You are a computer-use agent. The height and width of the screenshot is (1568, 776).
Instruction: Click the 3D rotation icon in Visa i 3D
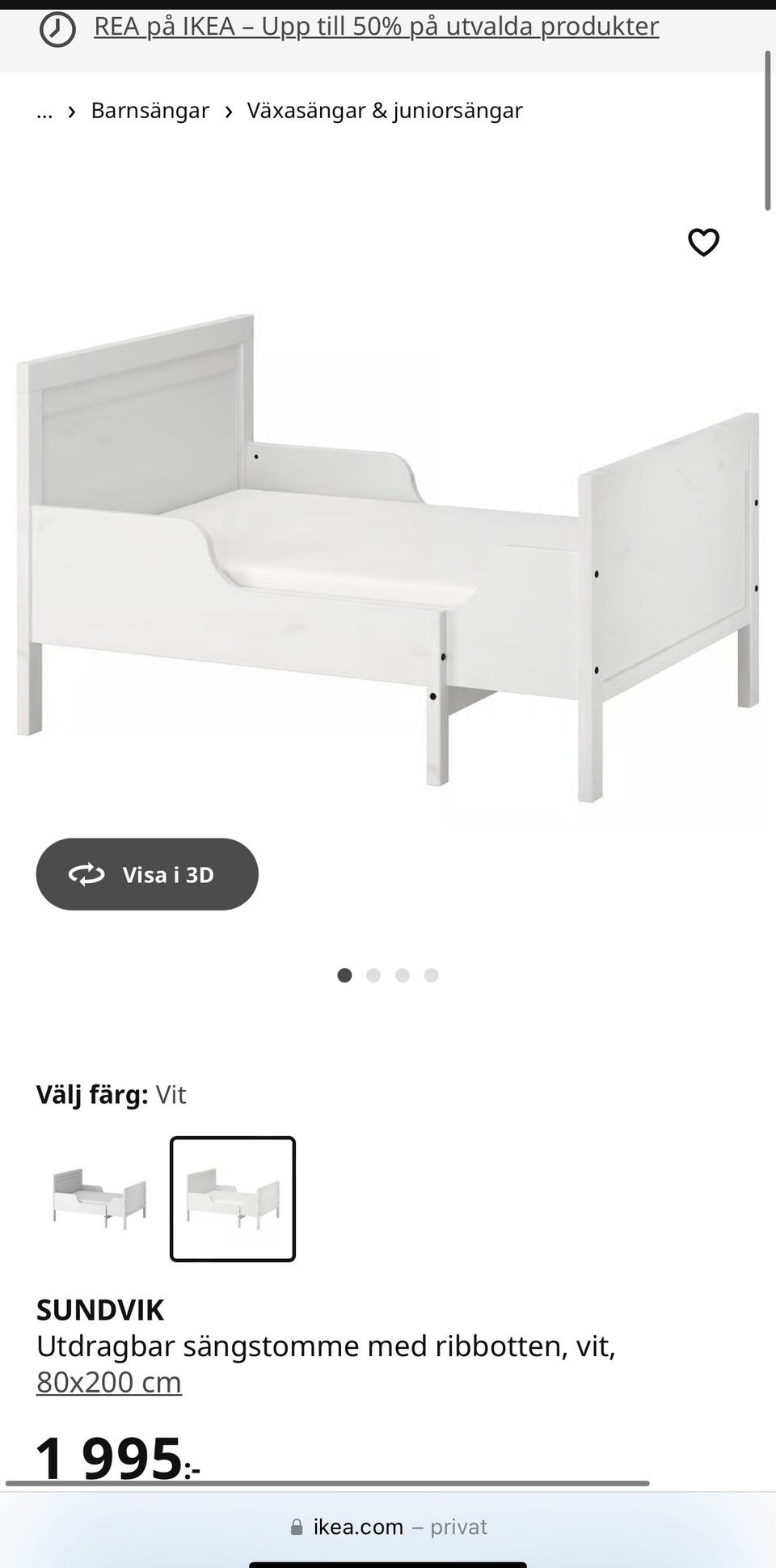(86, 873)
